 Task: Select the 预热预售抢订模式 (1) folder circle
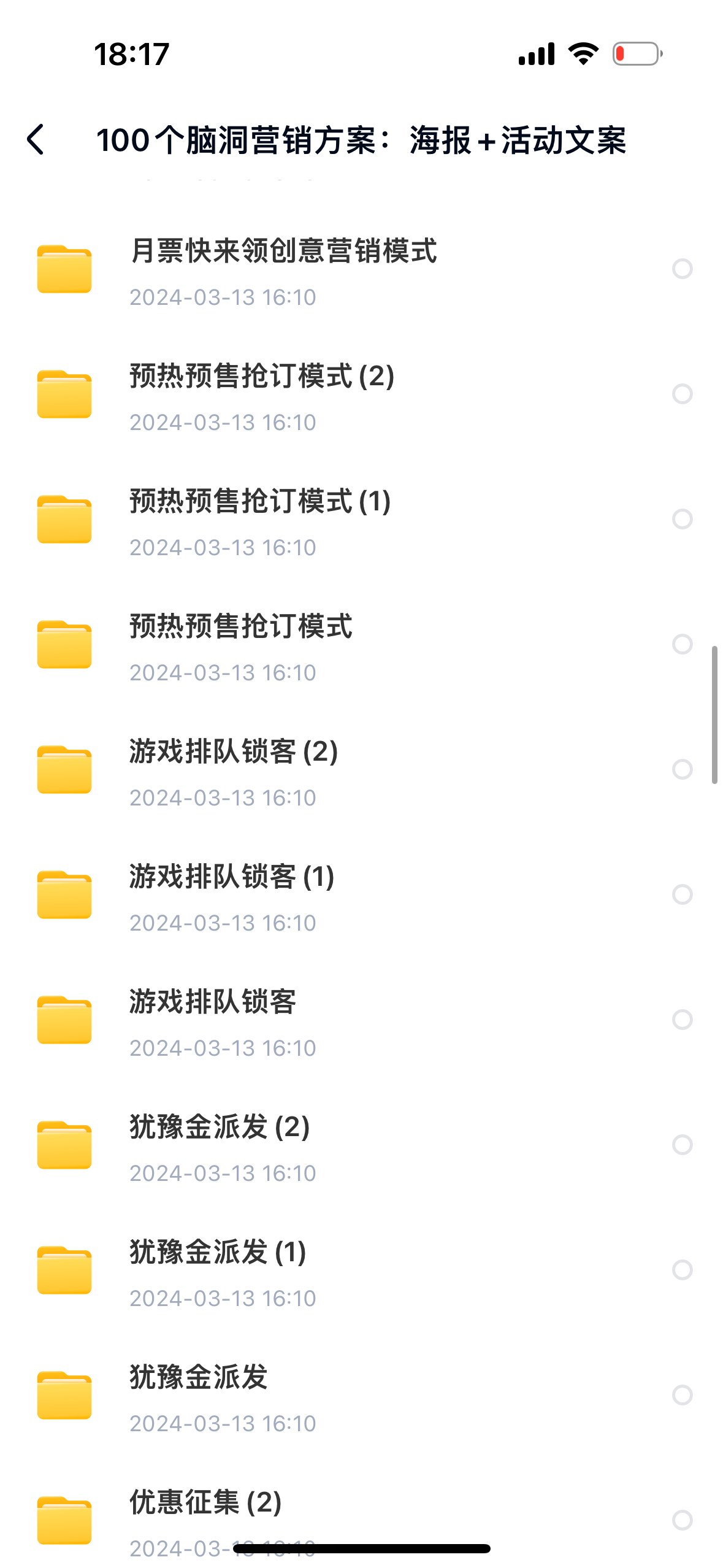(x=682, y=519)
